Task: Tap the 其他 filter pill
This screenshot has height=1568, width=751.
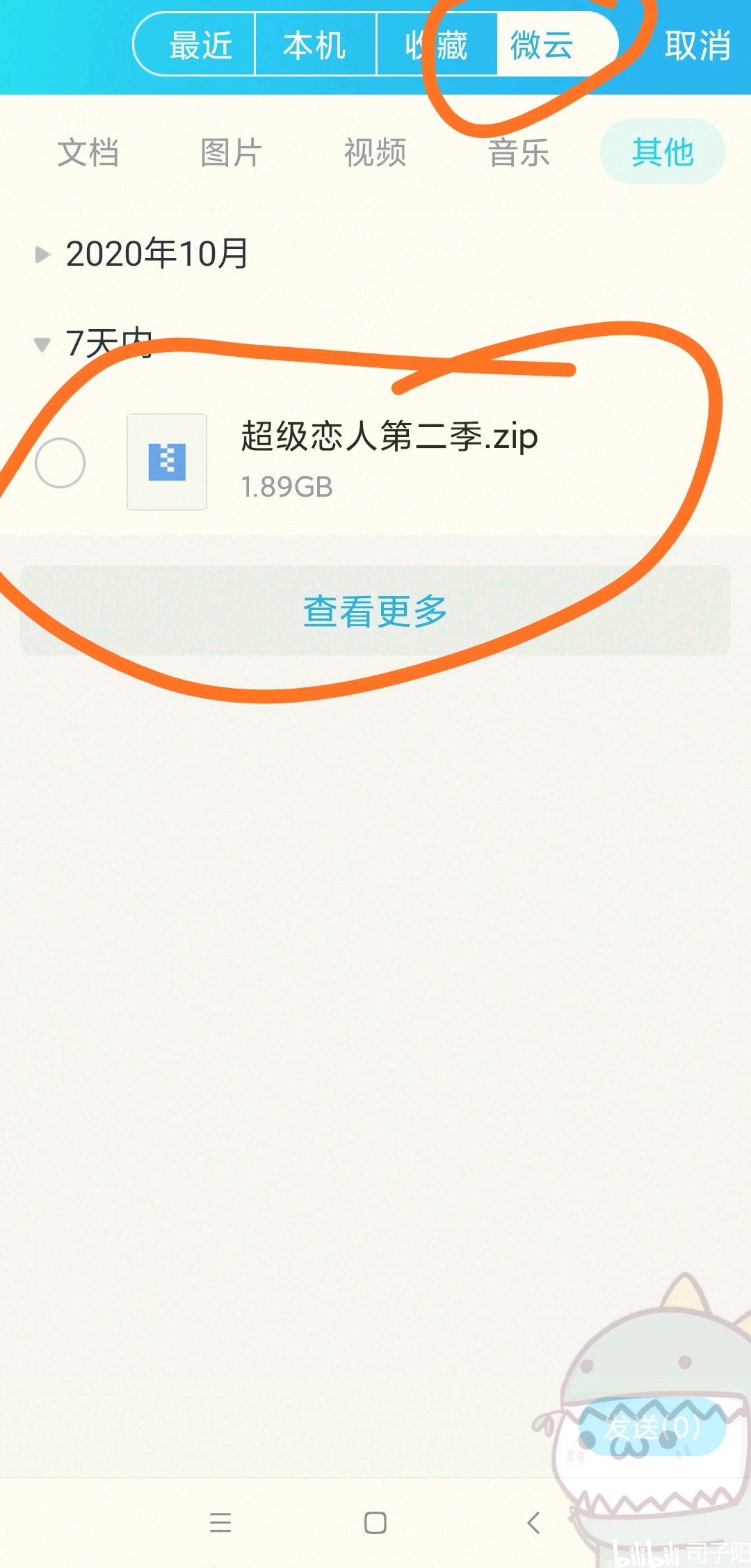Action: pos(661,152)
